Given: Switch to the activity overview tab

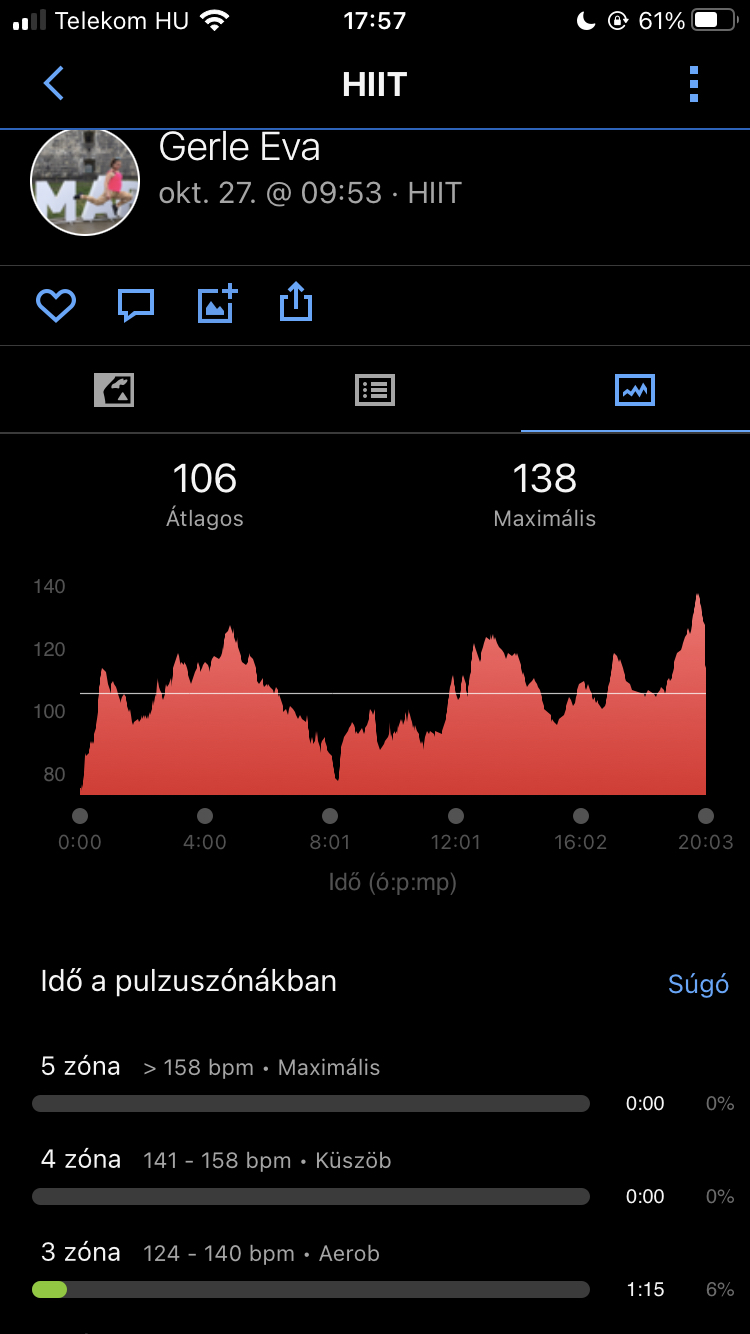Looking at the screenshot, I should click(x=114, y=390).
